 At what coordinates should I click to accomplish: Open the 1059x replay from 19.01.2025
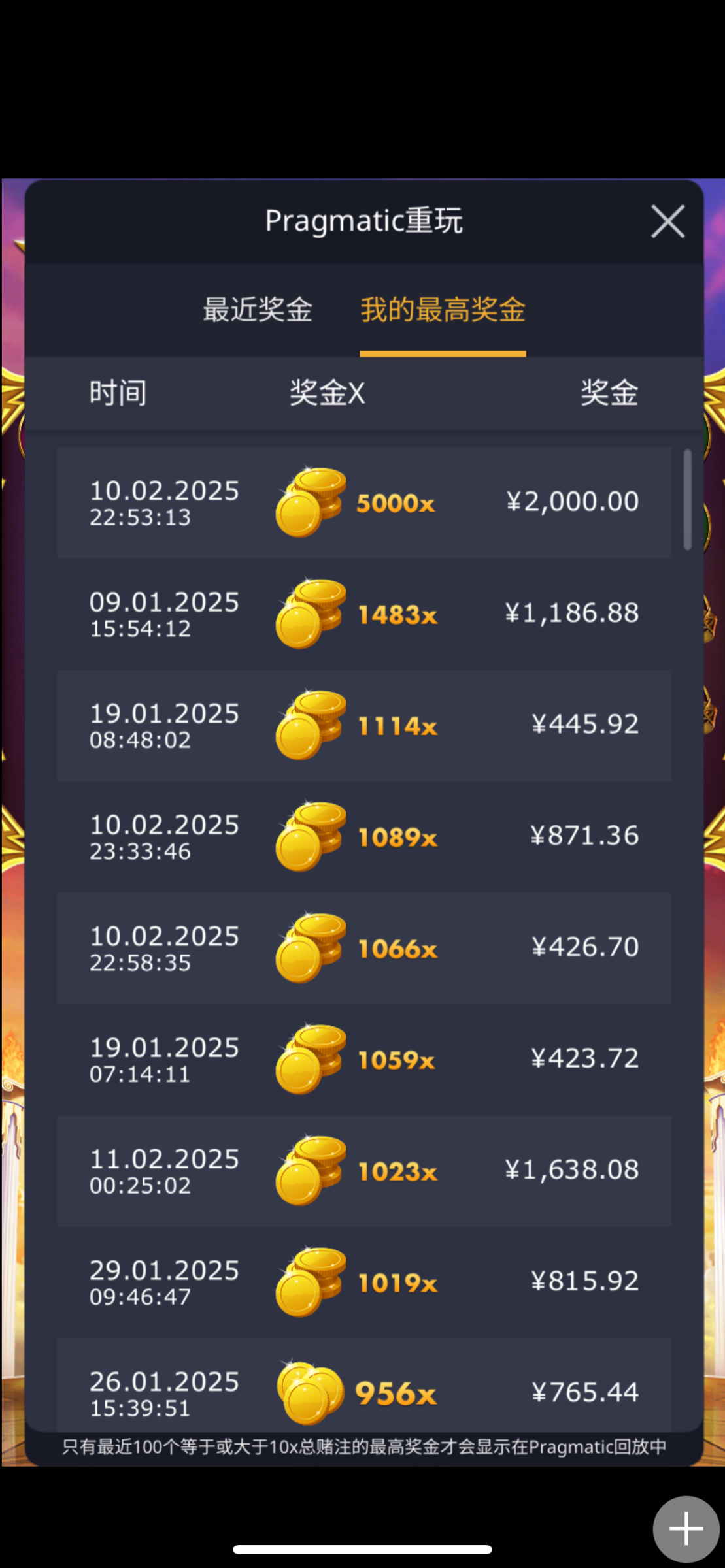(x=363, y=1059)
